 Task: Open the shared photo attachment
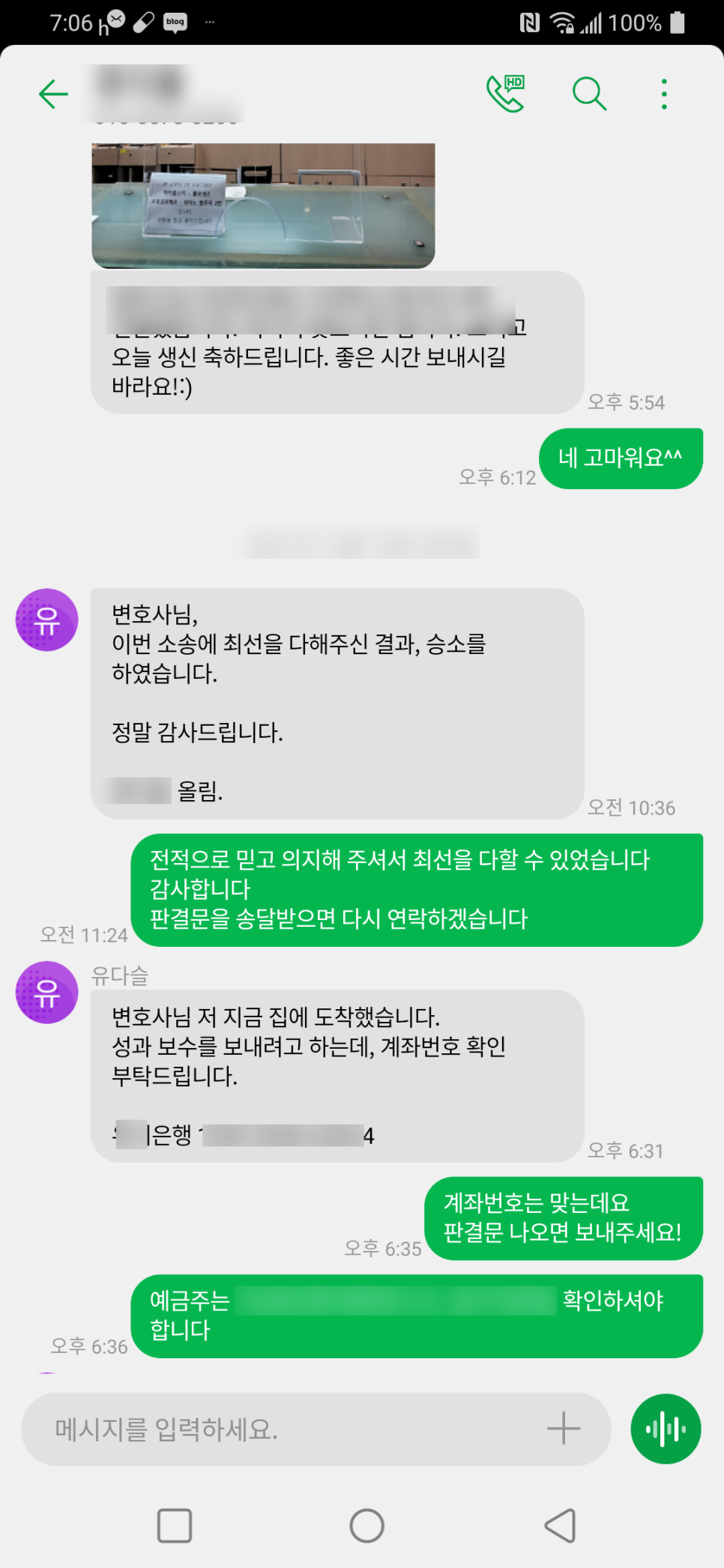tap(263, 205)
